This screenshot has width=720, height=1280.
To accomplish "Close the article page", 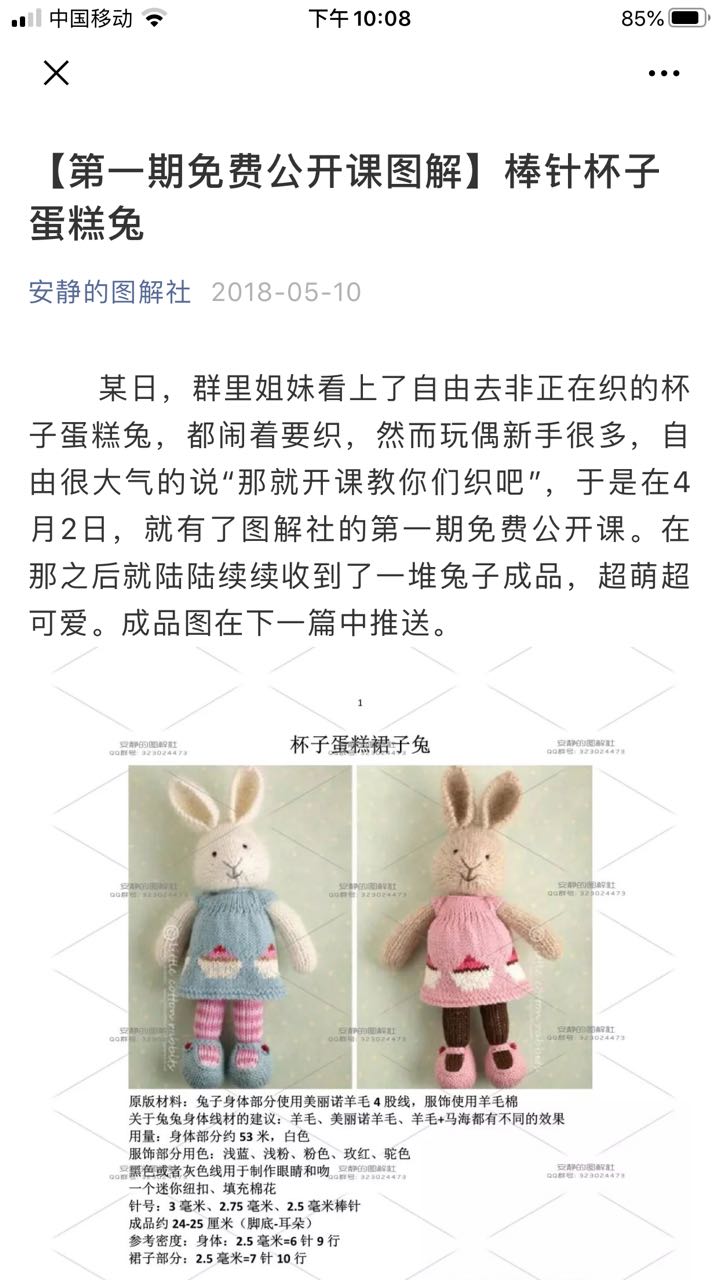I will click(x=56, y=73).
